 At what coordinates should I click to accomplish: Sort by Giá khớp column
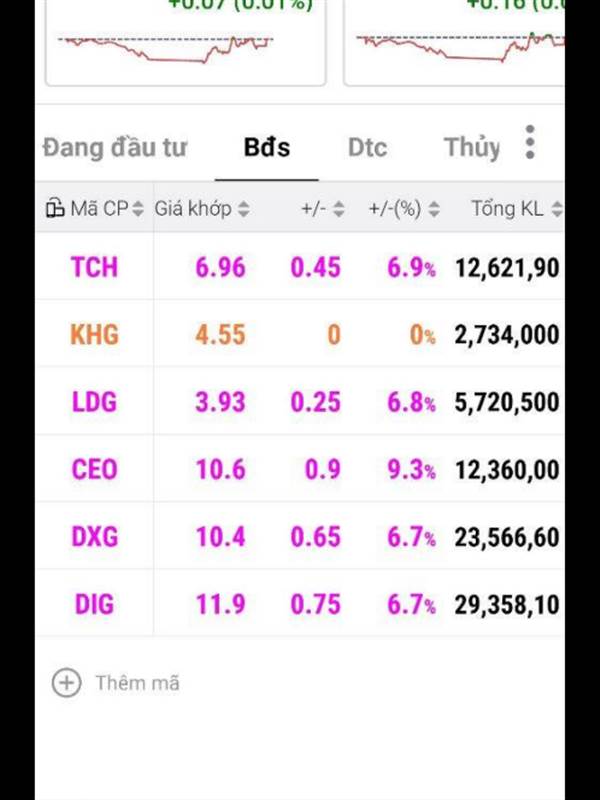[x=202, y=209]
